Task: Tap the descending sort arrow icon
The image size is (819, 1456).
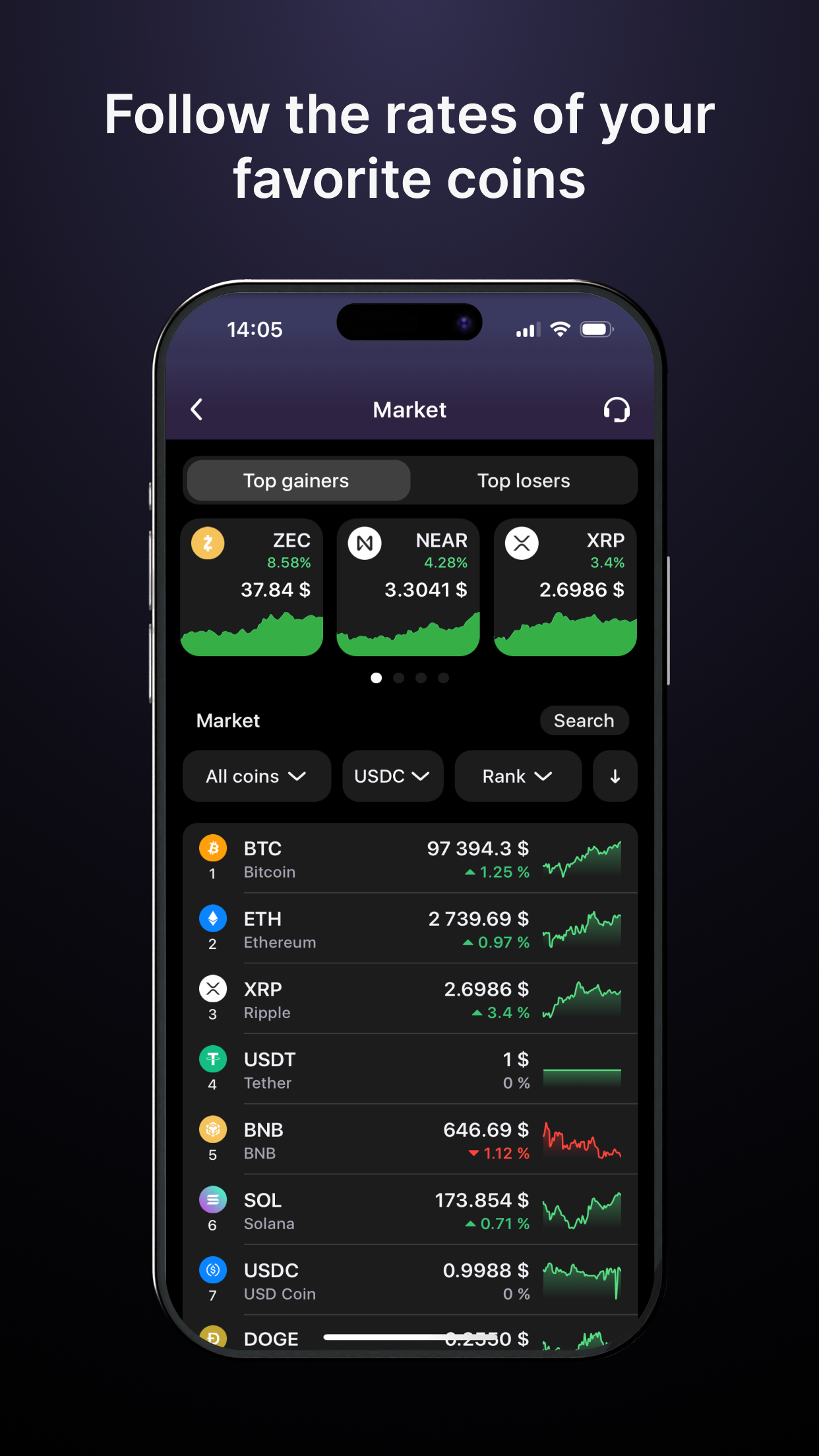Action: click(615, 776)
